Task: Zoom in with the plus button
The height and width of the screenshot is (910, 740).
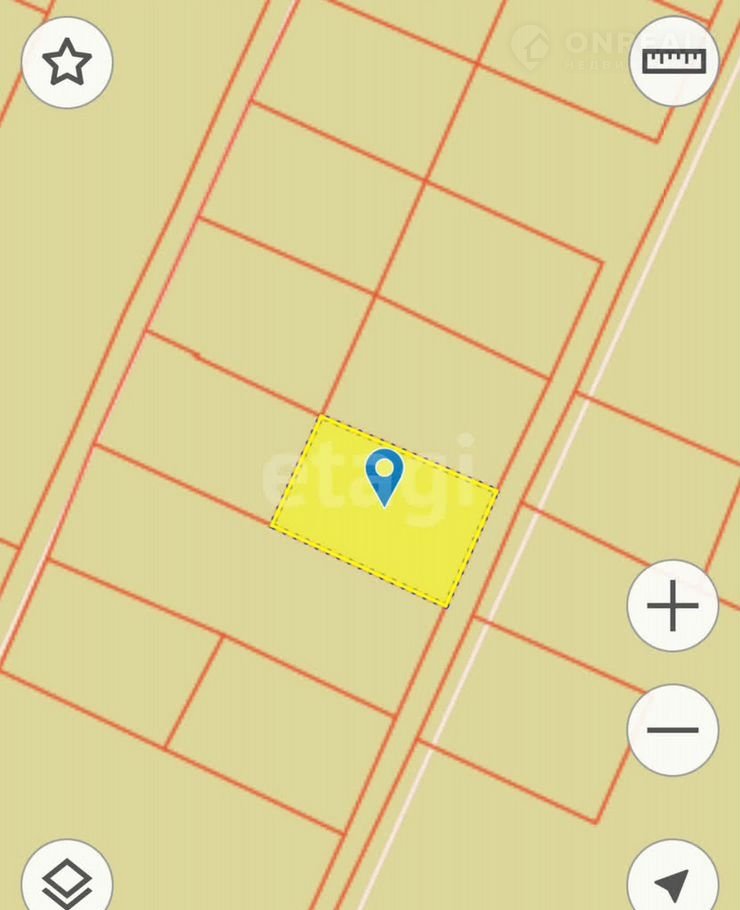Action: [673, 606]
